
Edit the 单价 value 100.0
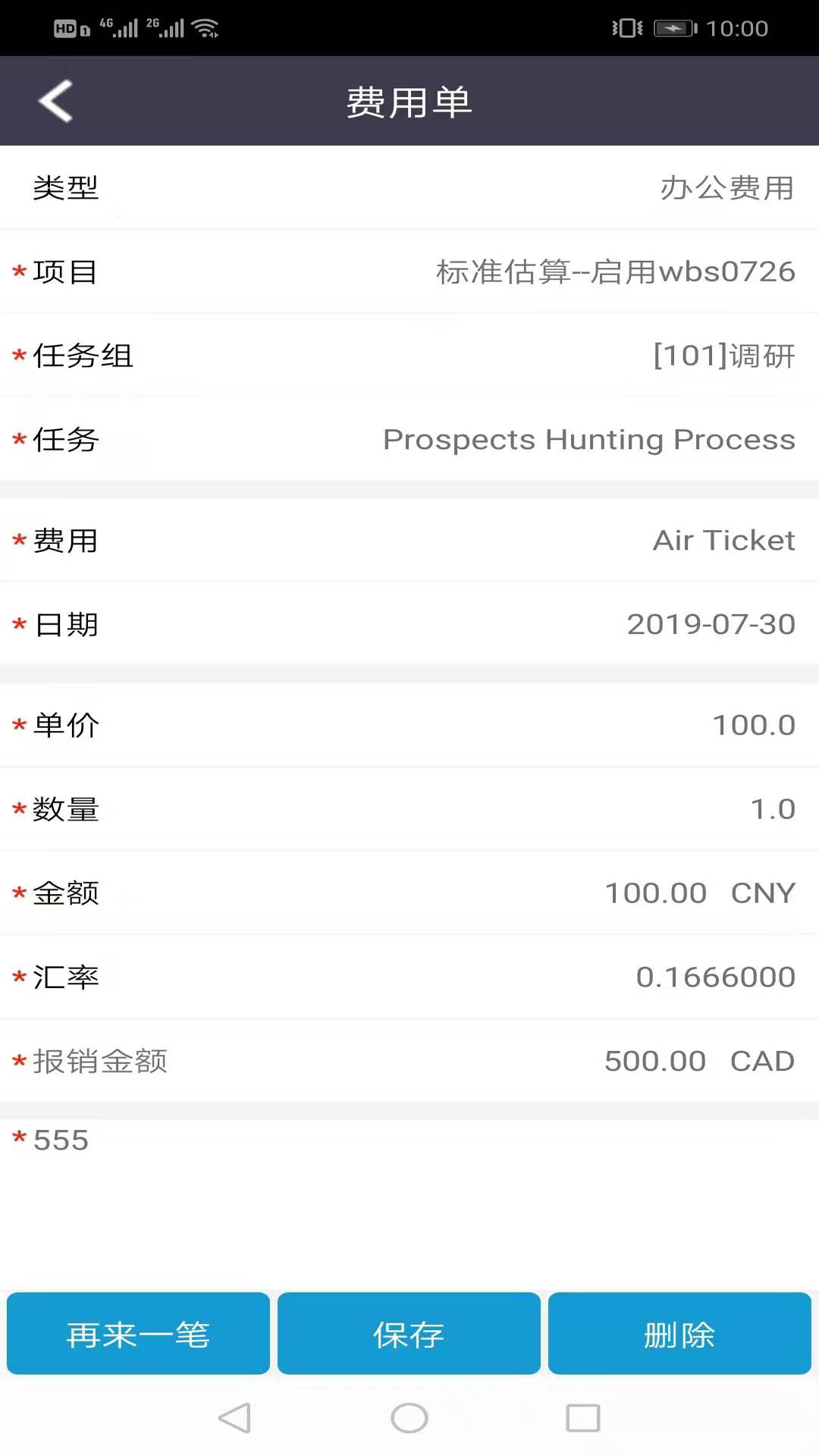409,725
